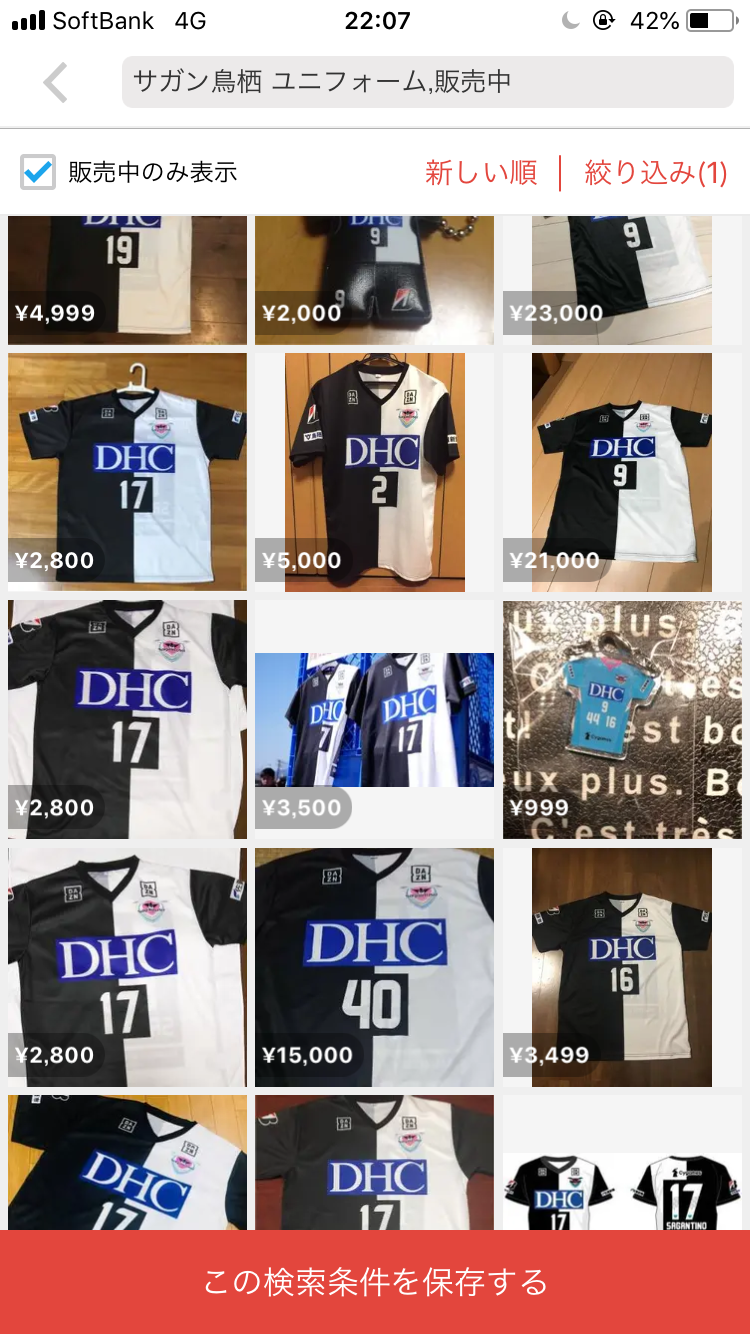View the ¥21,000 number 9 jersey item
The width and height of the screenshot is (750, 1334).
click(622, 472)
